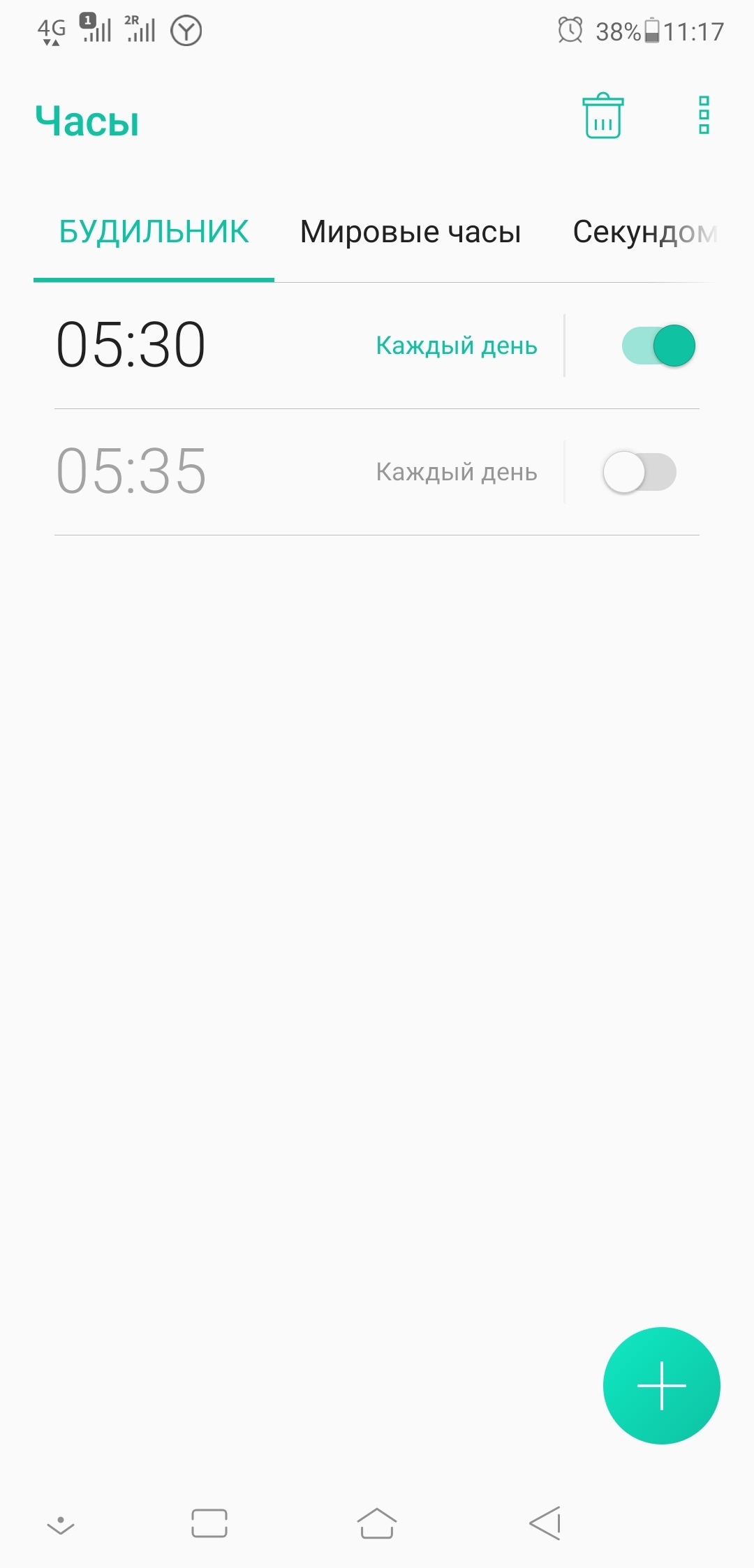This screenshot has width=754, height=1568.
Task: Add a new alarm with plus button
Action: [x=661, y=1385]
